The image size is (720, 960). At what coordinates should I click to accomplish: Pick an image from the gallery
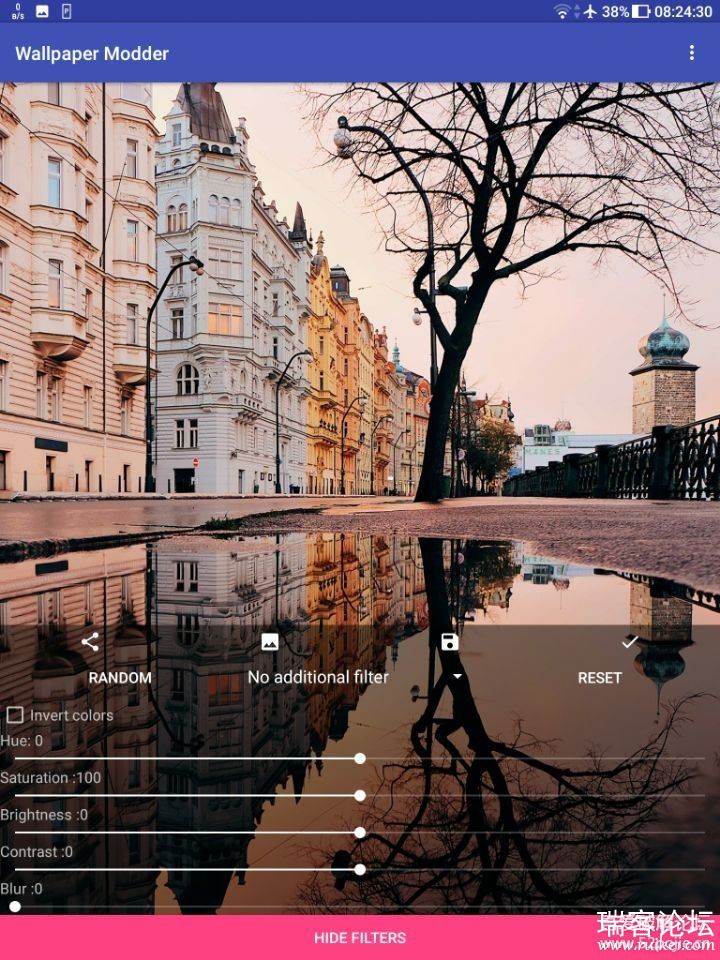(x=269, y=642)
